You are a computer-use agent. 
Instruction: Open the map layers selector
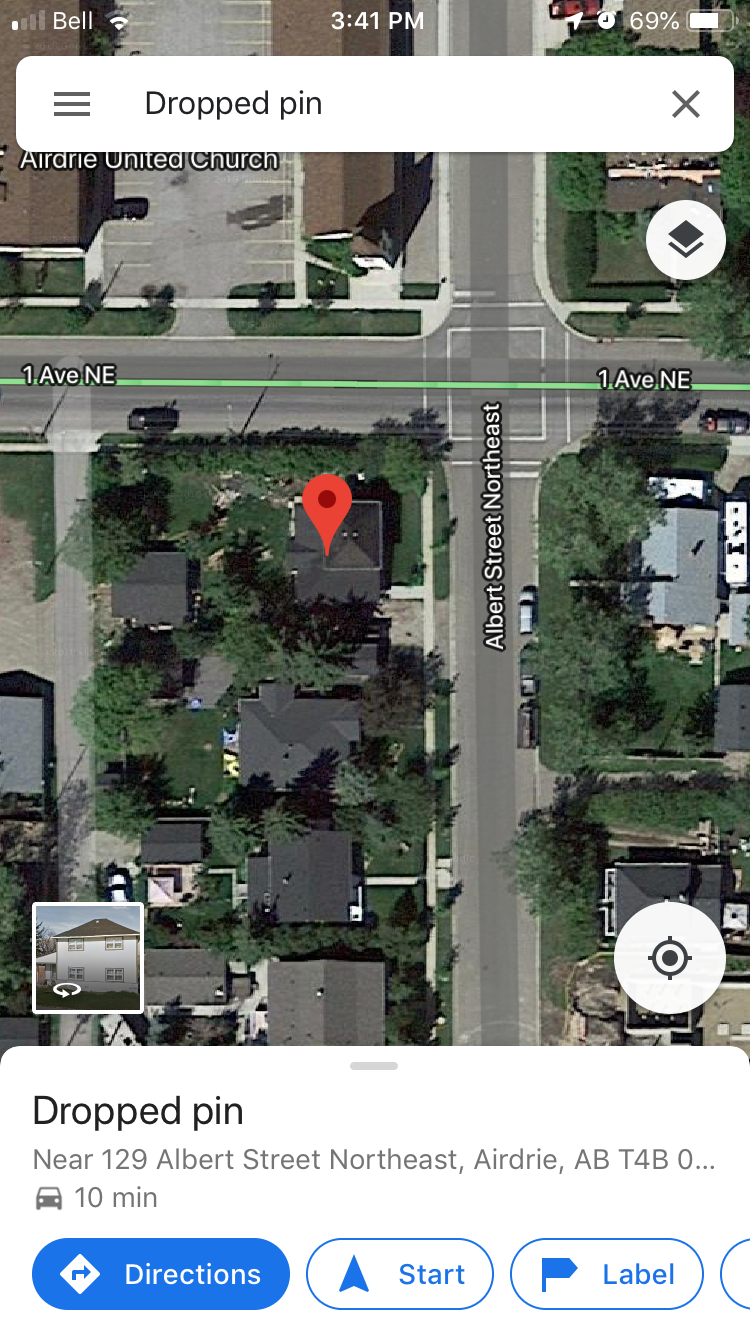(x=685, y=240)
